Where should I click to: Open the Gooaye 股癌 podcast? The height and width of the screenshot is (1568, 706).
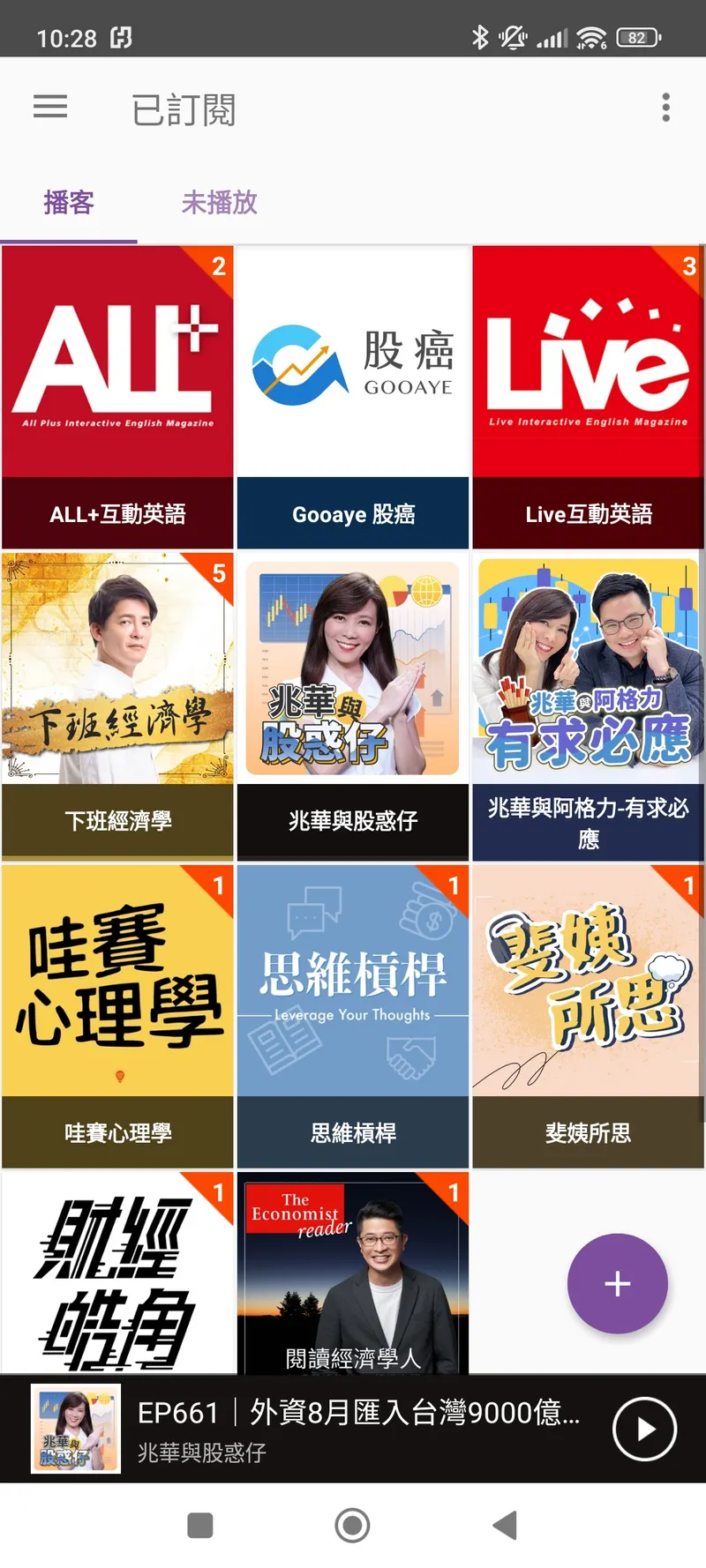353,397
